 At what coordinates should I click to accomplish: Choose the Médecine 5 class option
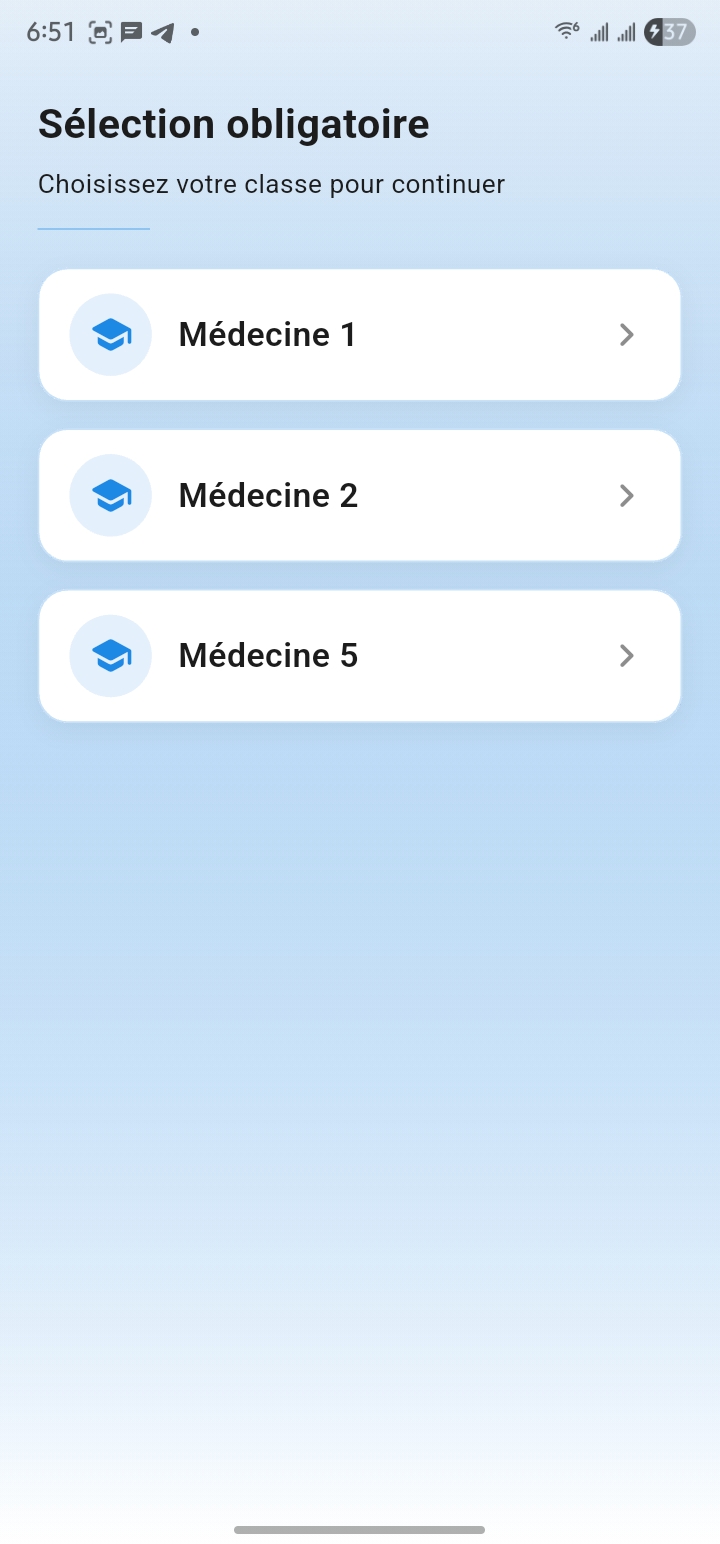click(359, 655)
